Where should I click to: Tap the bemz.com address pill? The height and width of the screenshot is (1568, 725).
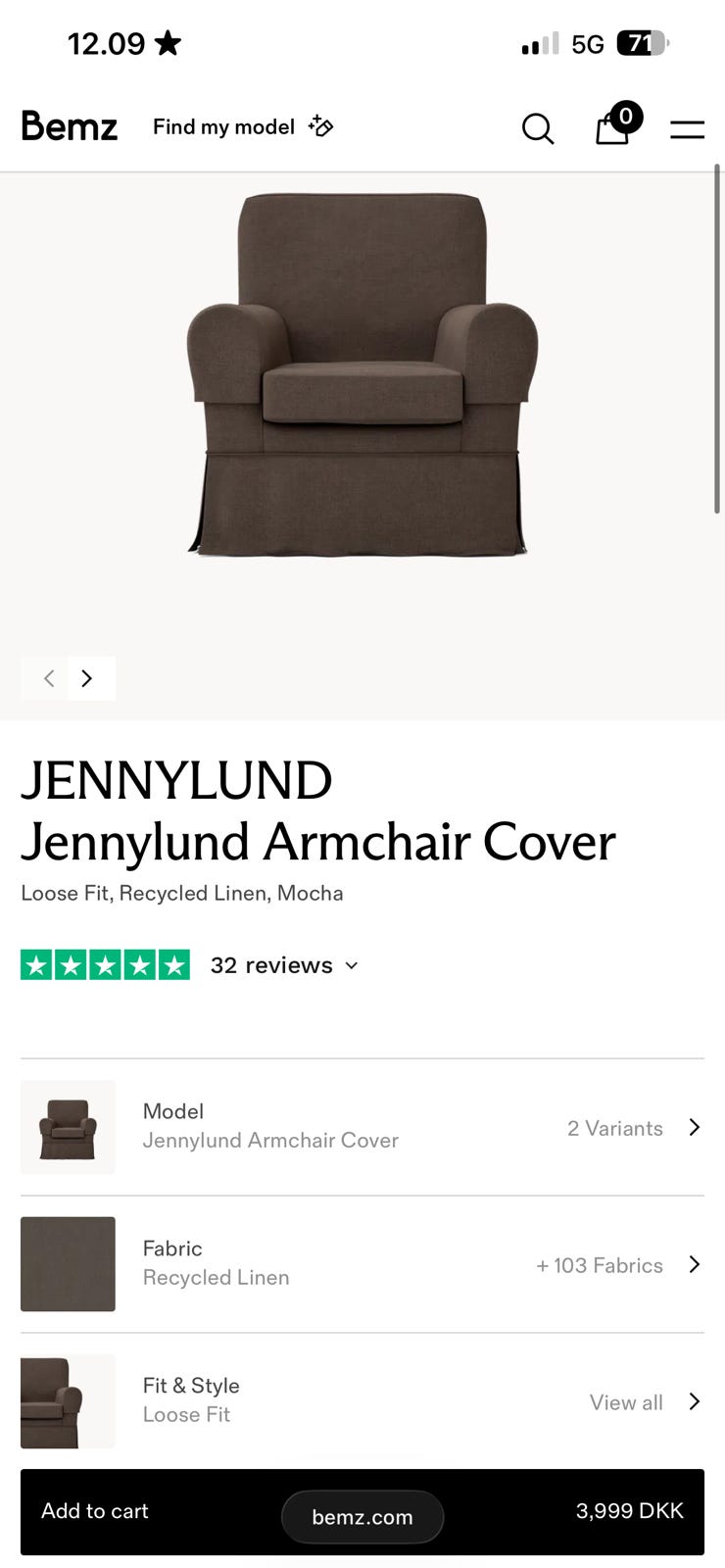pos(362,1517)
